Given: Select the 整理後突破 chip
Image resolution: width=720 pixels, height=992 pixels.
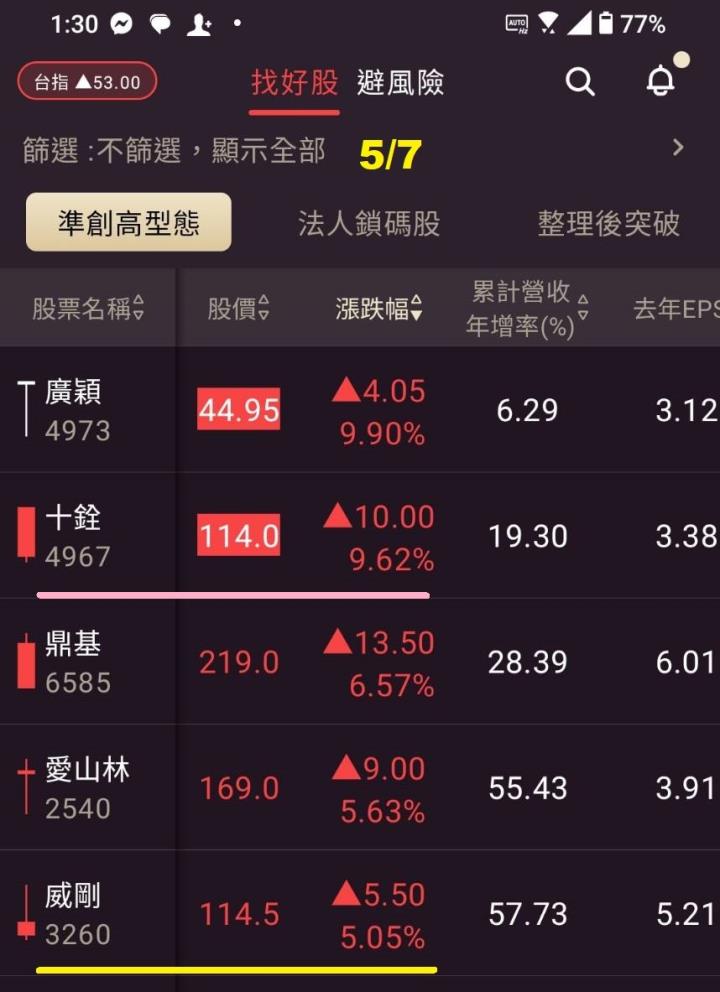Looking at the screenshot, I should [x=608, y=223].
